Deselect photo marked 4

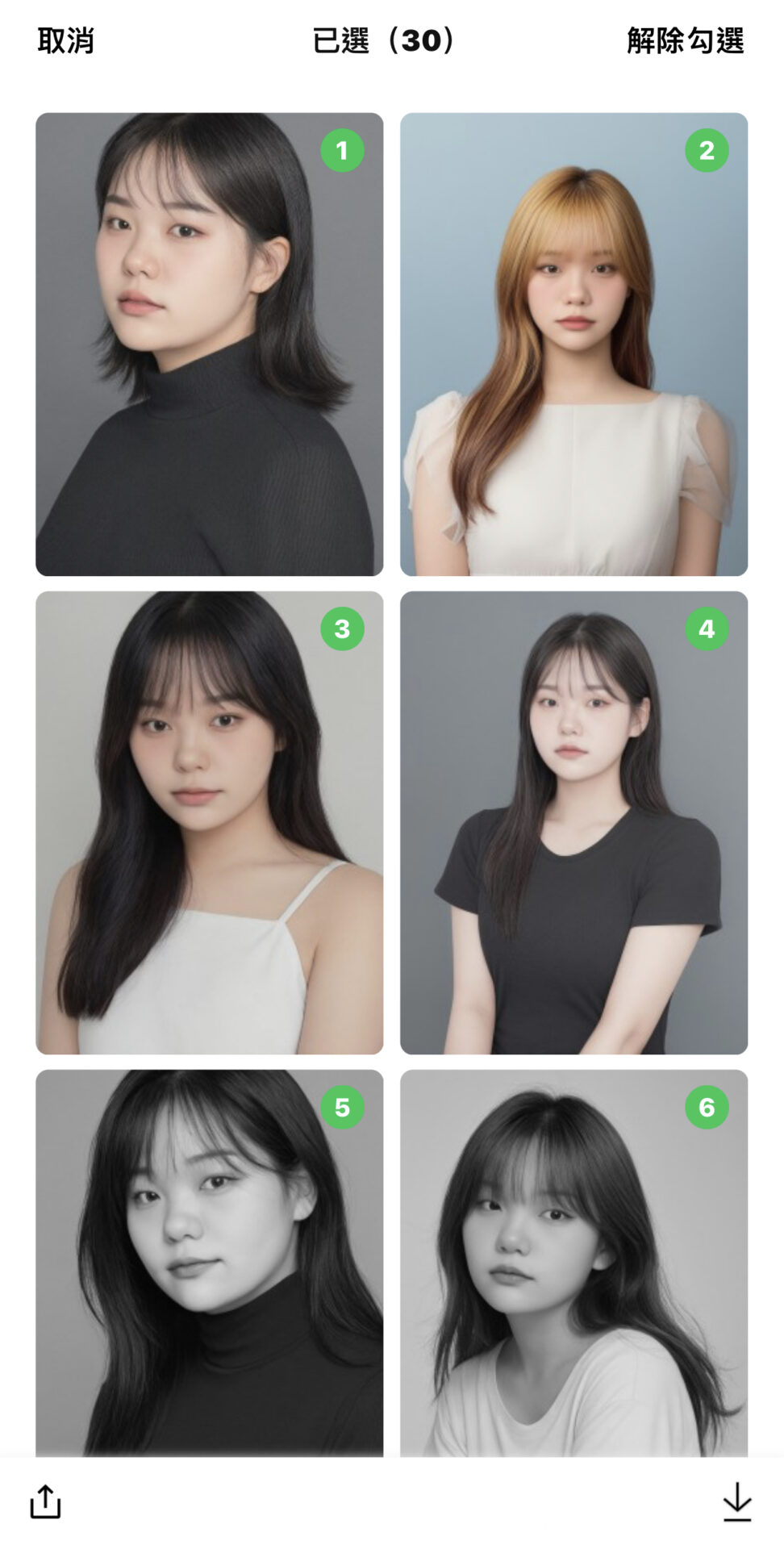point(707,628)
